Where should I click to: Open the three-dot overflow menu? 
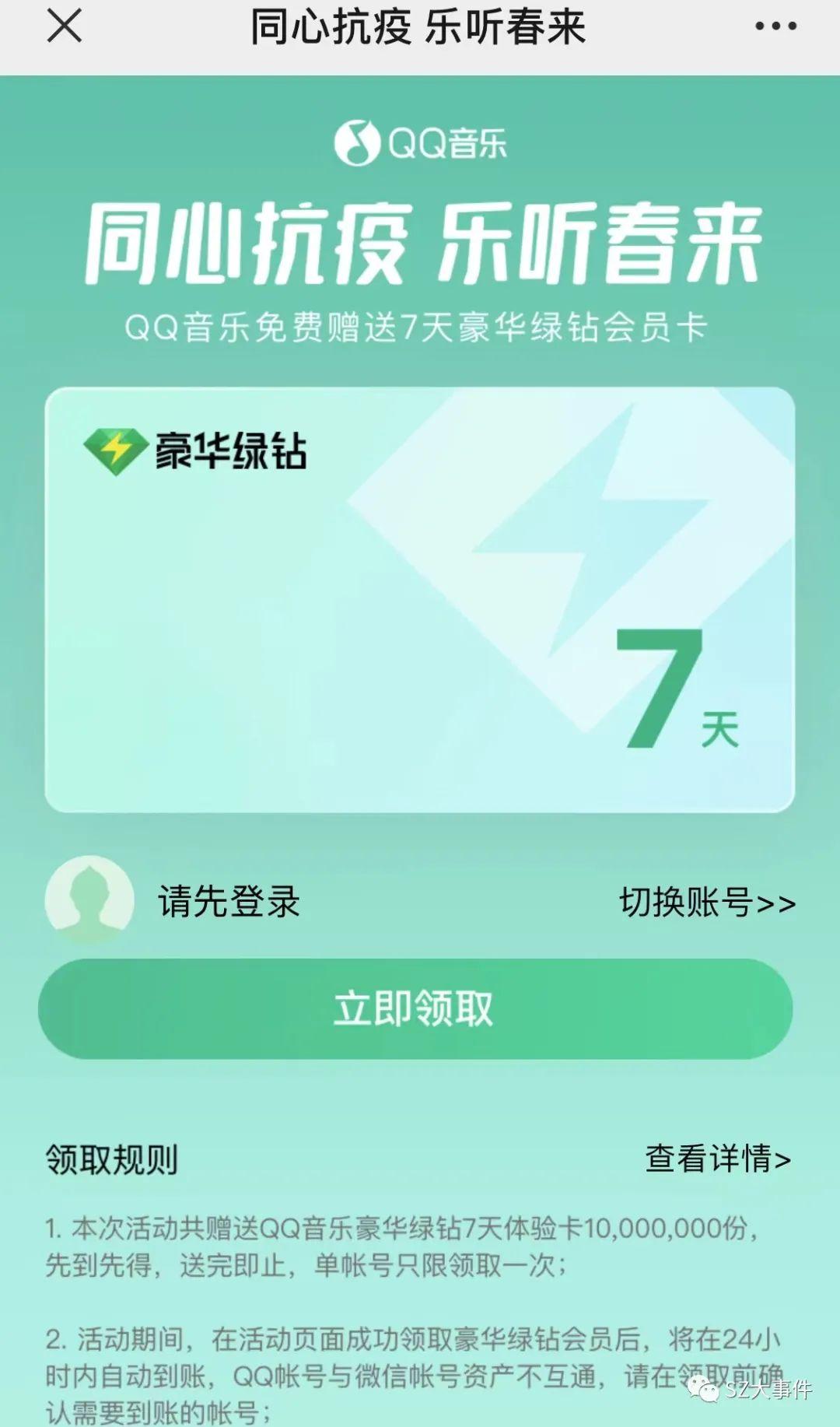tap(775, 26)
